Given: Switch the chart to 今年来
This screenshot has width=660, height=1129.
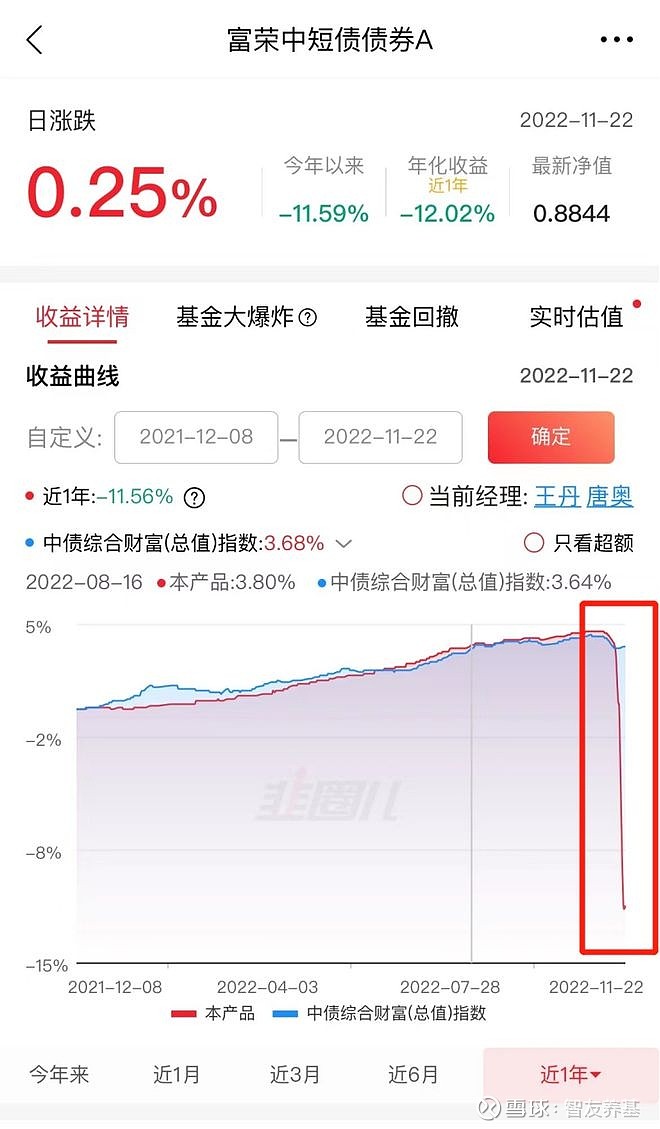Looking at the screenshot, I should [x=59, y=1075].
